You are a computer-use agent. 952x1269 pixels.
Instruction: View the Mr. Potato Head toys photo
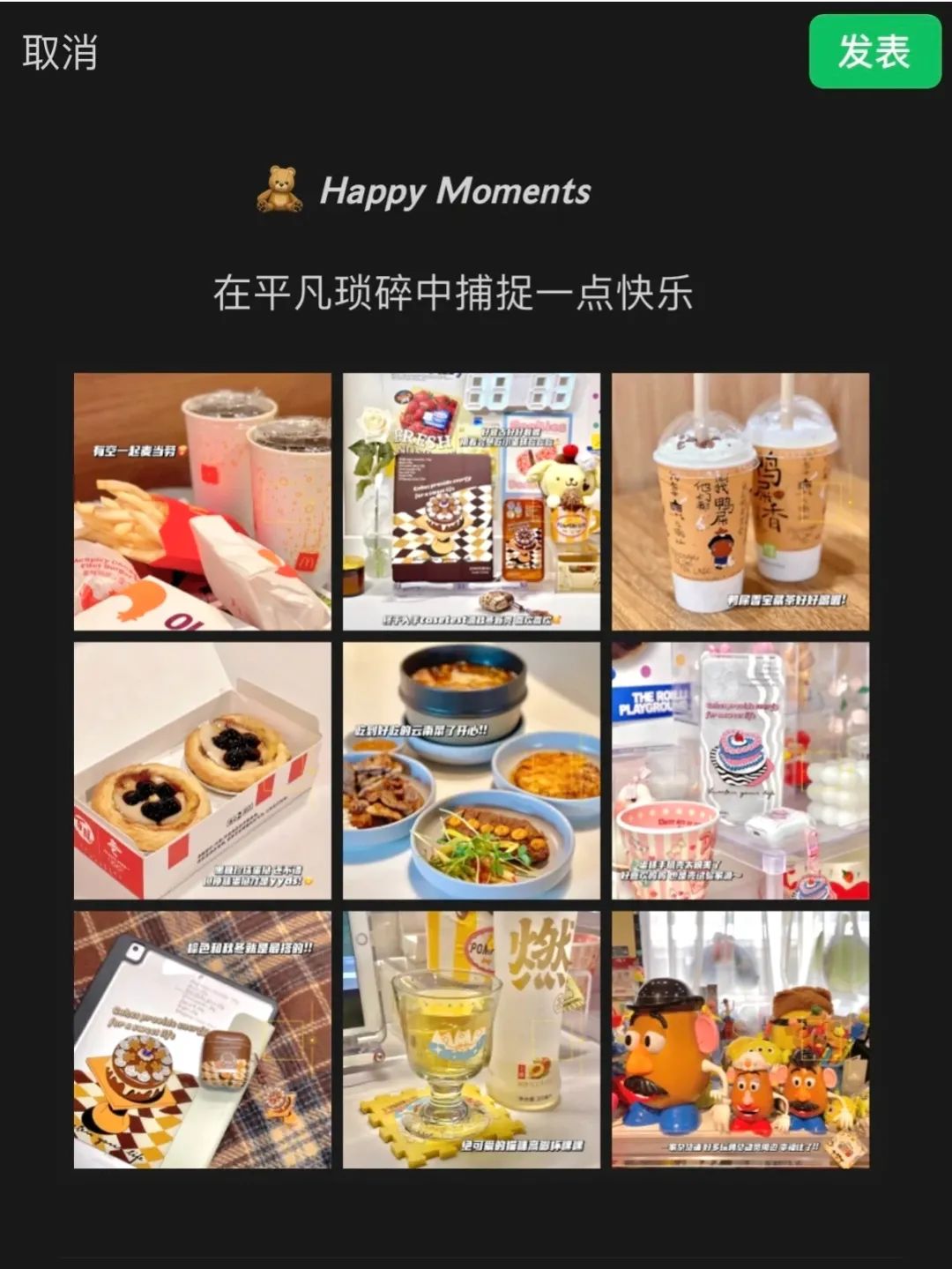pyautogui.click(x=740, y=1039)
